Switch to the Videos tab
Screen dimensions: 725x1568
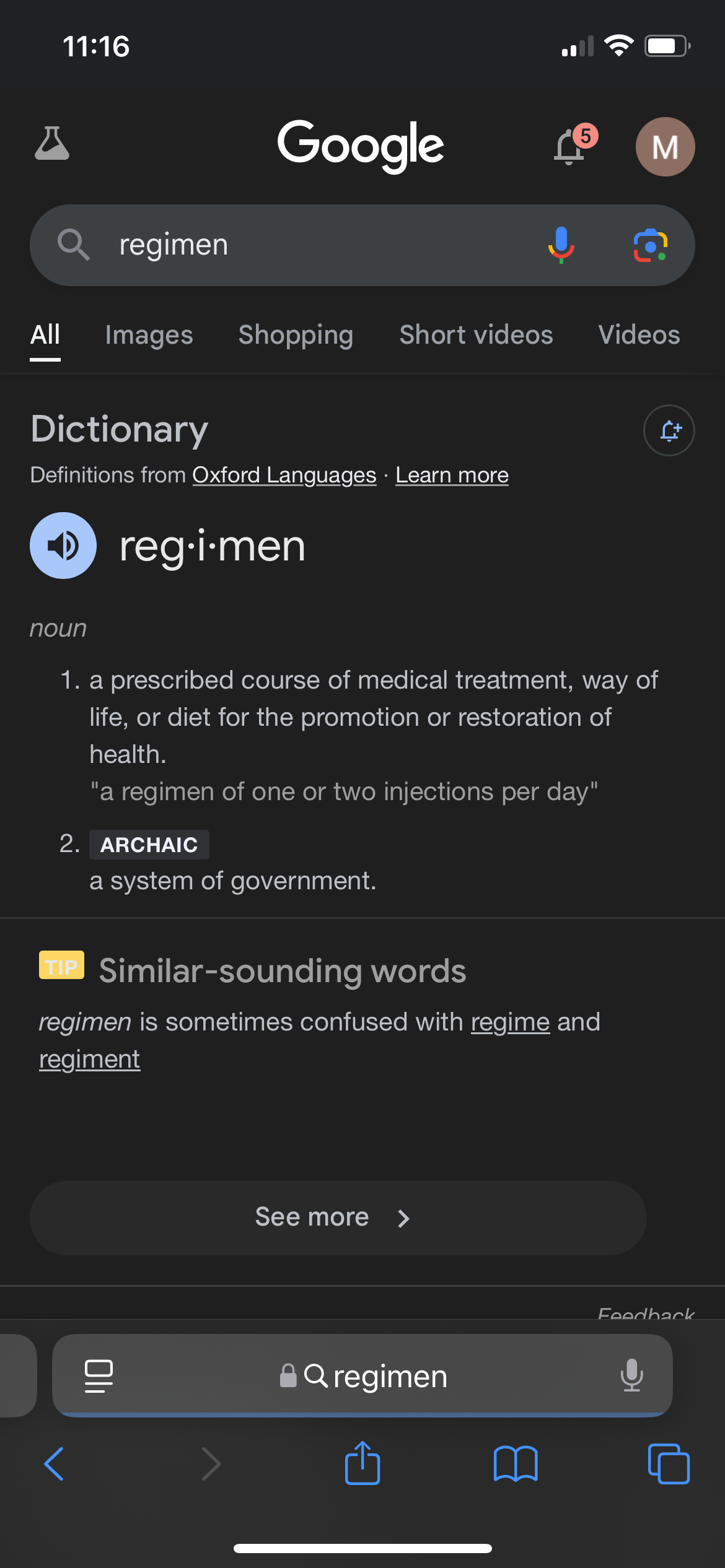pos(639,335)
